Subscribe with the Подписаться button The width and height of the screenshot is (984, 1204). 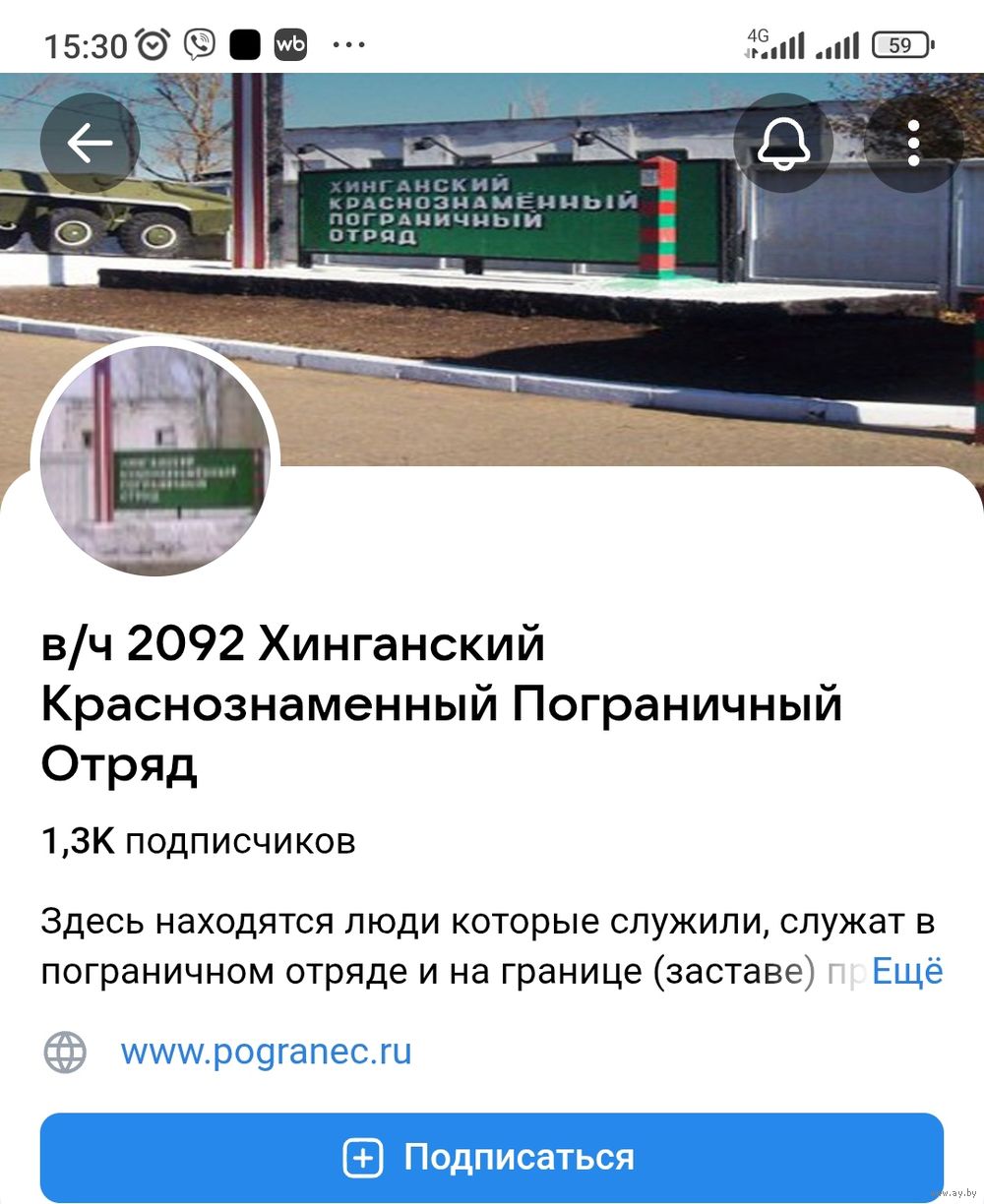click(492, 1157)
